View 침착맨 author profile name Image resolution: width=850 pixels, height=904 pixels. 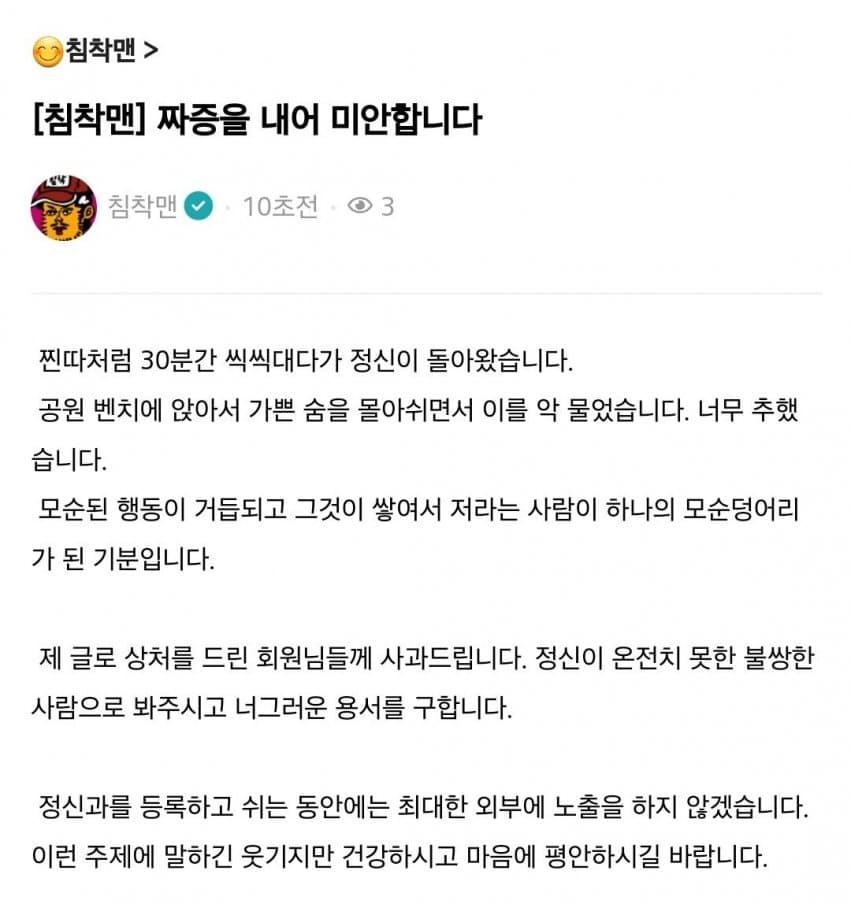143,207
